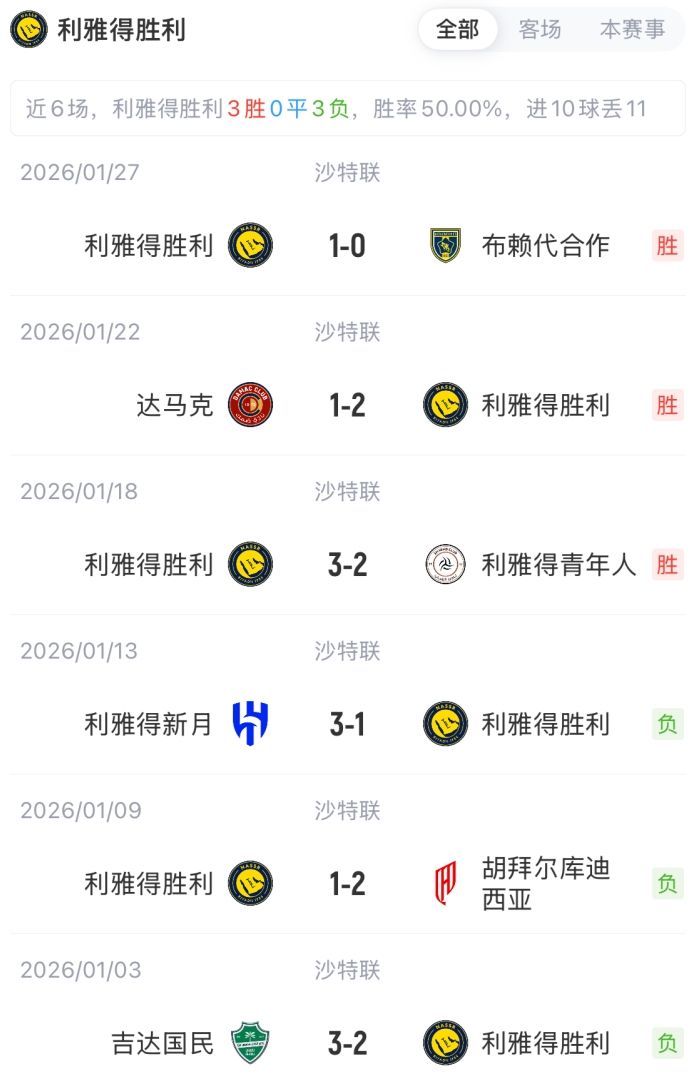This screenshot has width=697, height=1091.
Task: Select the 客场 filter tab
Action: coord(540,30)
